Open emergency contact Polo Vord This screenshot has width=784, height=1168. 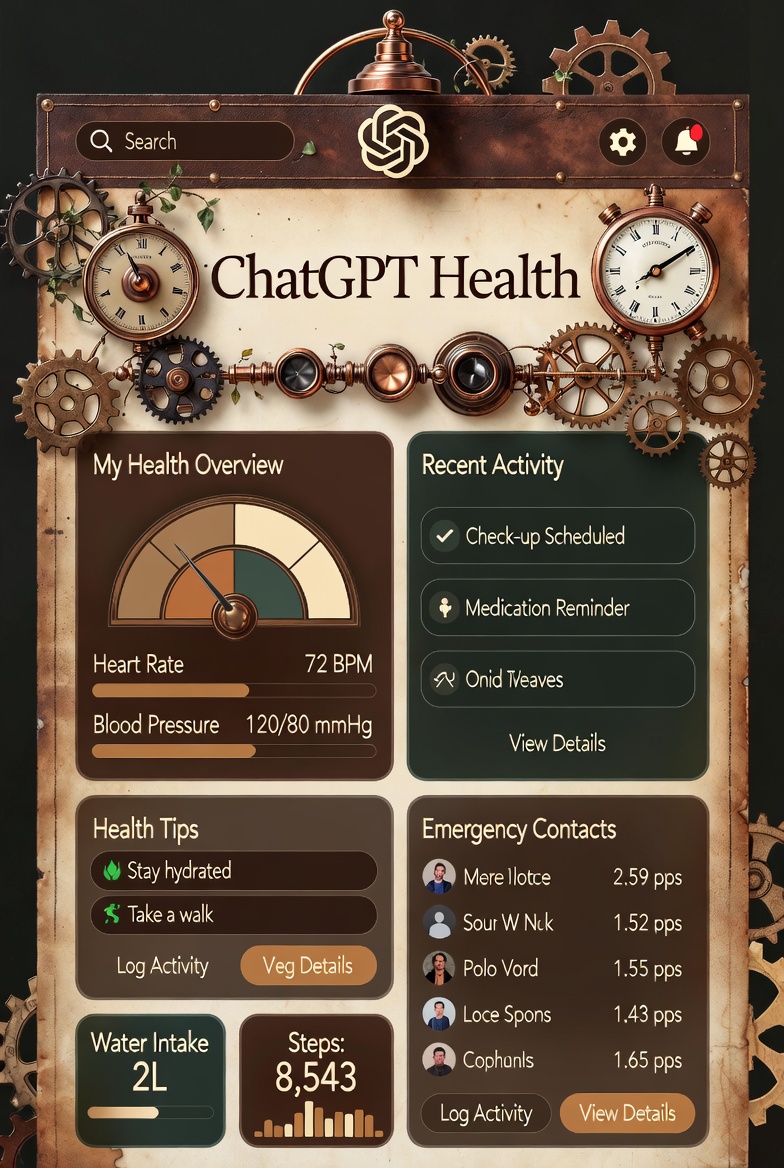[552, 968]
